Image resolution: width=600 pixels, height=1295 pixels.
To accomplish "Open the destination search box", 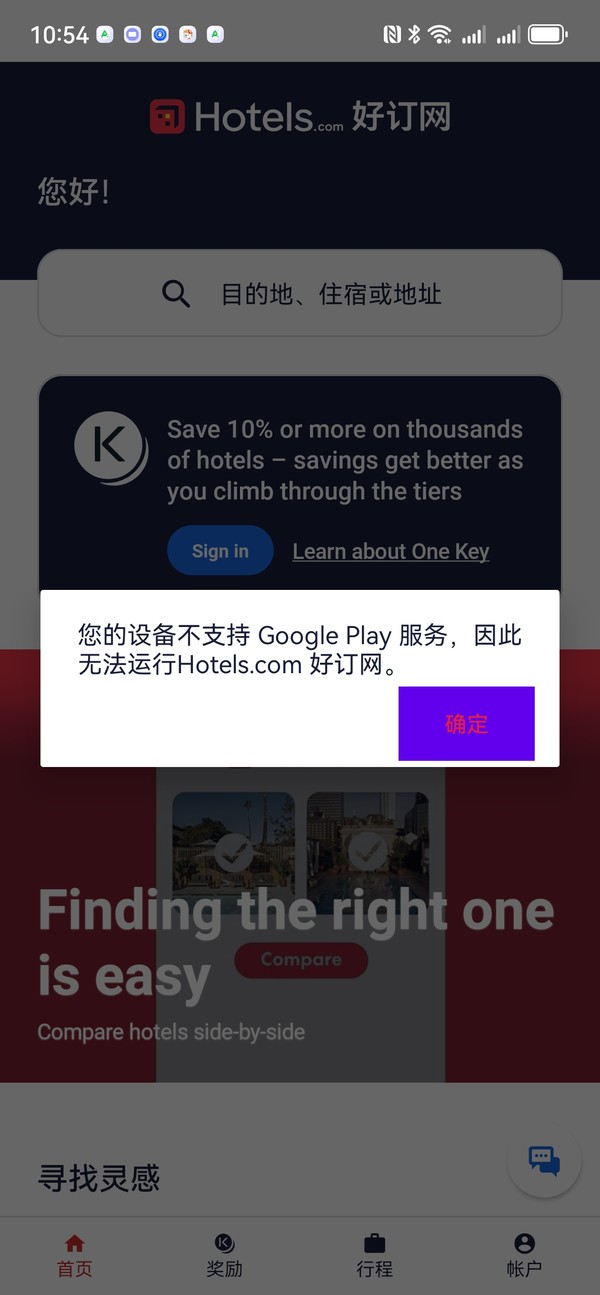I will point(300,293).
